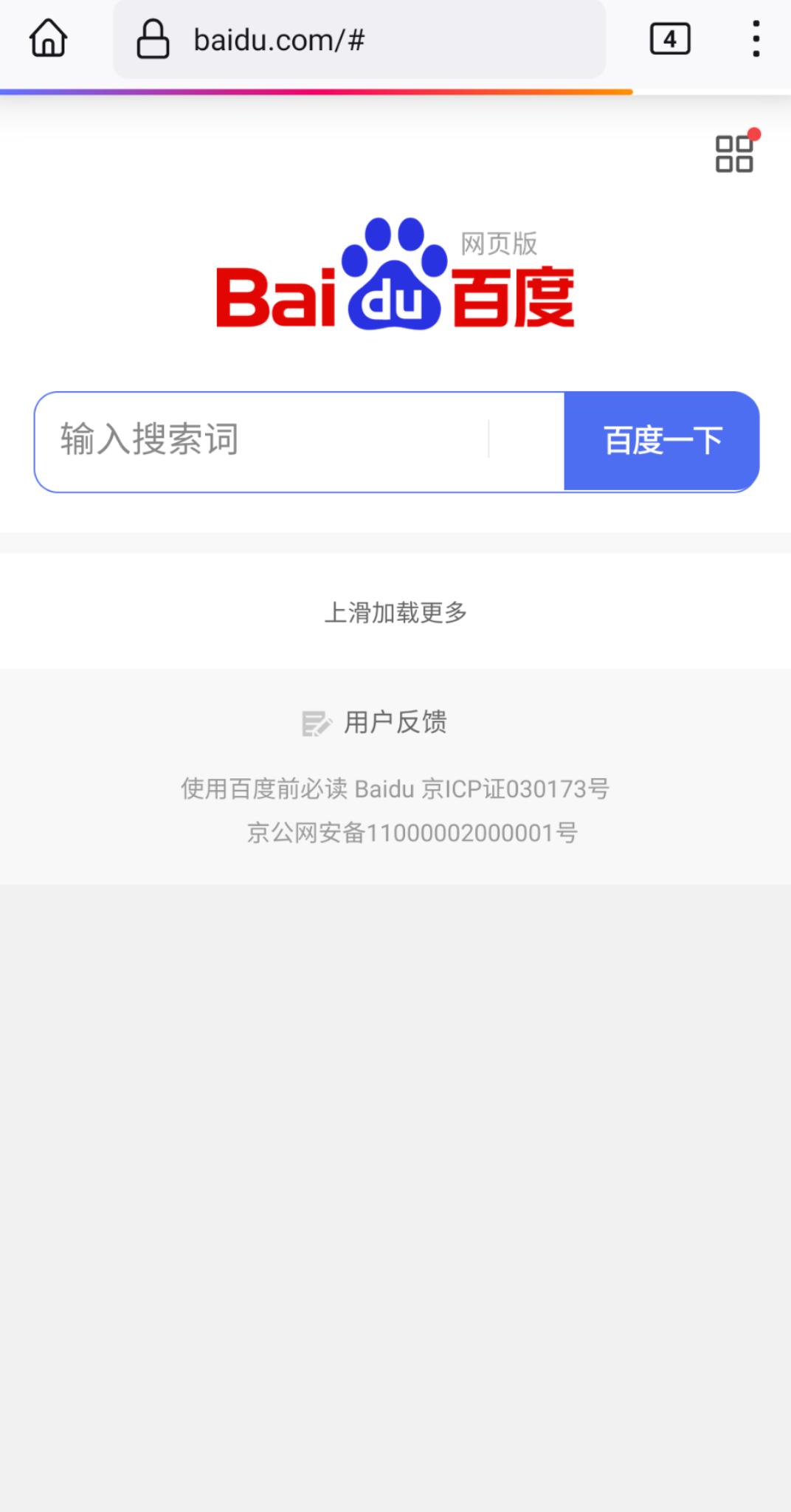791x1512 pixels.
Task: Click the 网页版 label above the logo
Action: click(x=499, y=241)
